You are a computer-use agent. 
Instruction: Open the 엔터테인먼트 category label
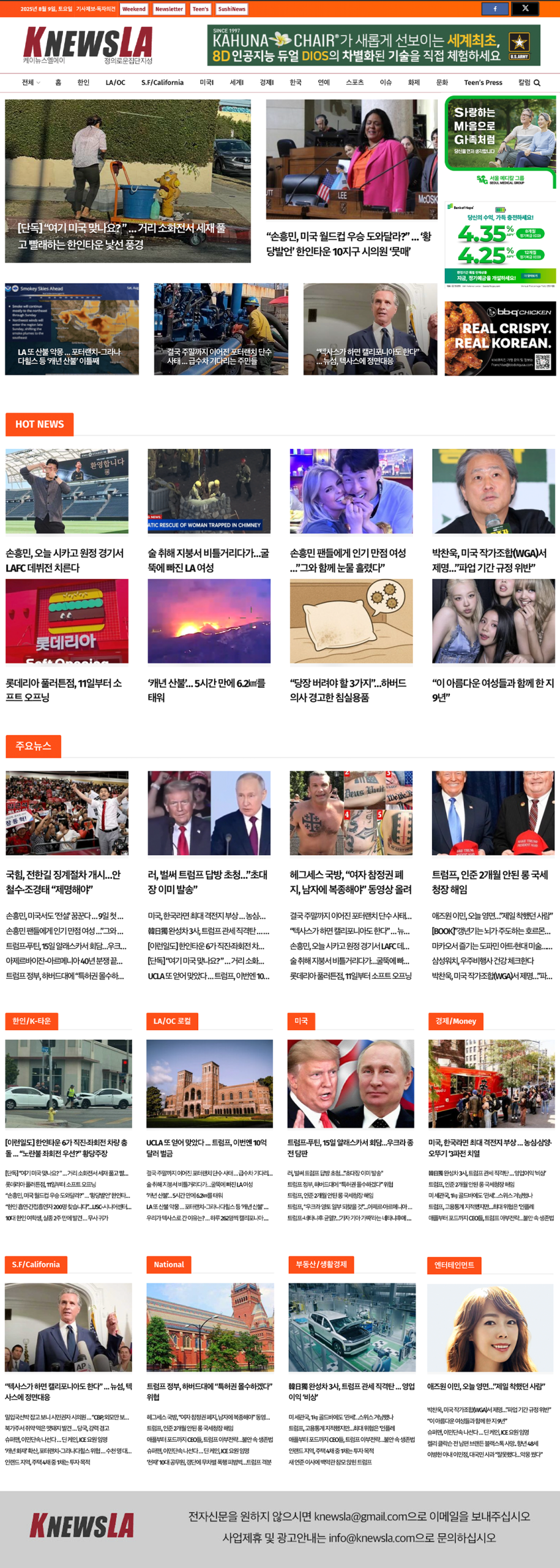454,1265
